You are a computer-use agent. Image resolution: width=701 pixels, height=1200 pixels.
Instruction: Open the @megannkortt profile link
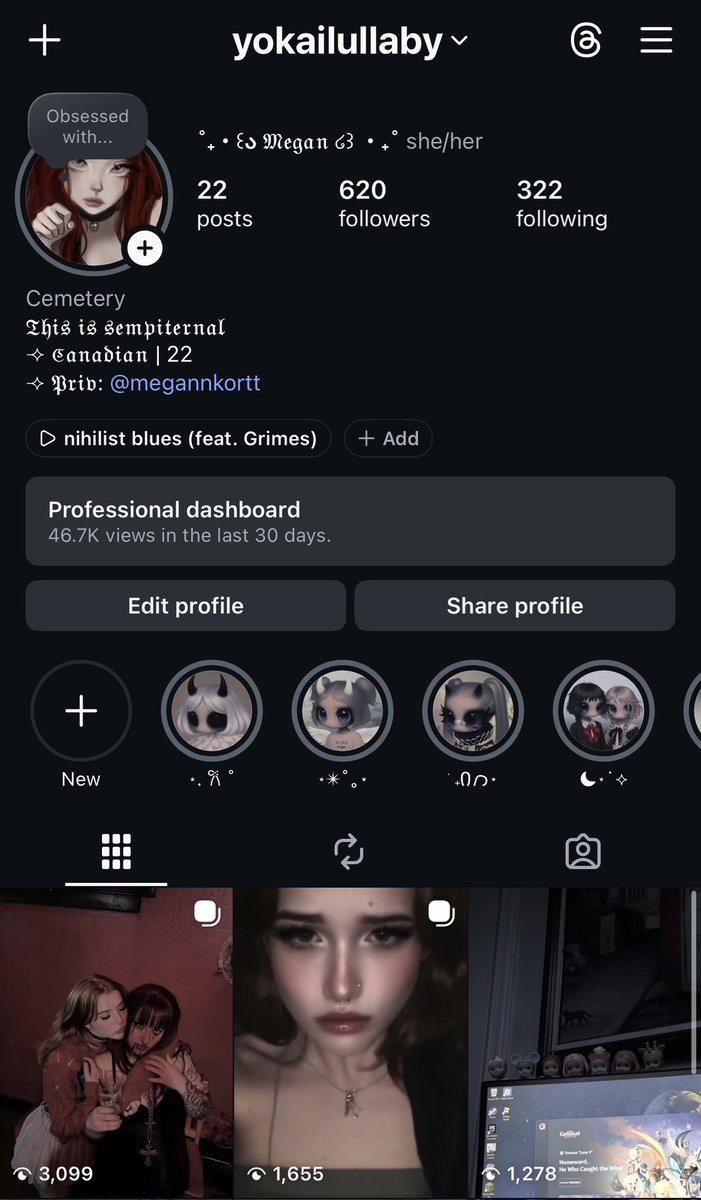pyautogui.click(x=185, y=383)
